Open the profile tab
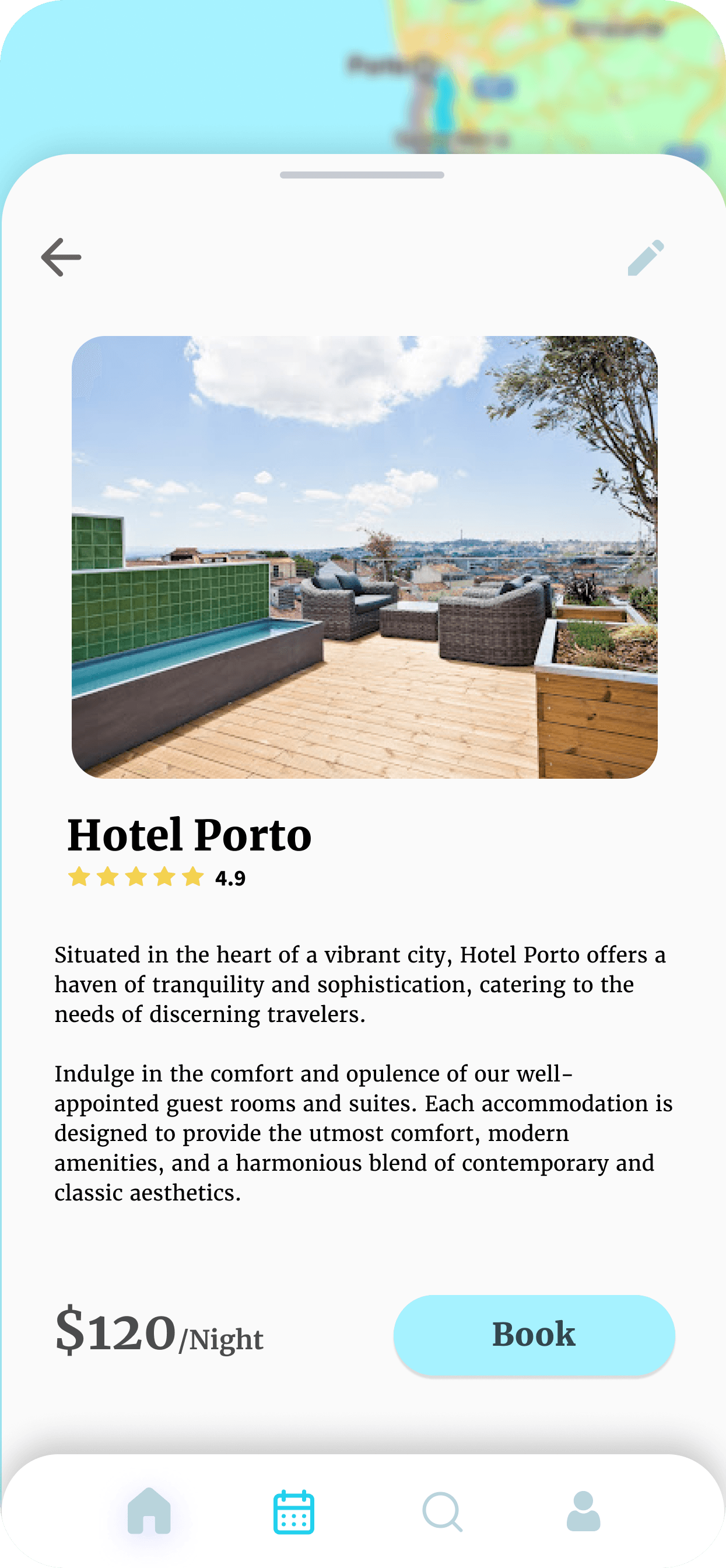This screenshot has width=726, height=1568. coord(584,1511)
